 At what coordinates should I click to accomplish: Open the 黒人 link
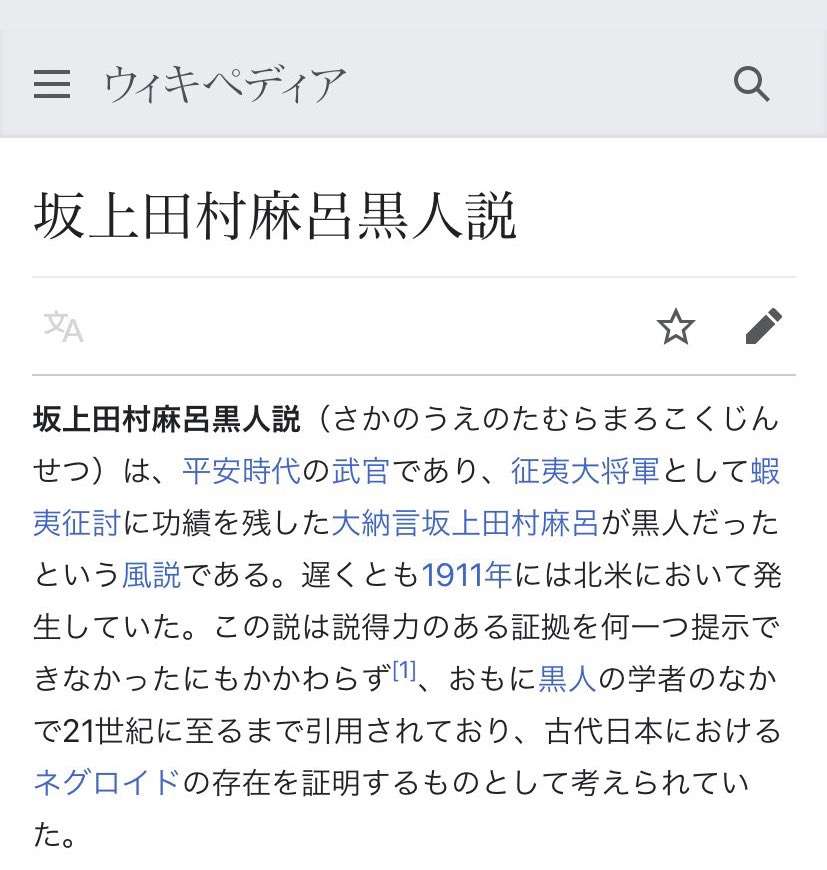tap(567, 679)
